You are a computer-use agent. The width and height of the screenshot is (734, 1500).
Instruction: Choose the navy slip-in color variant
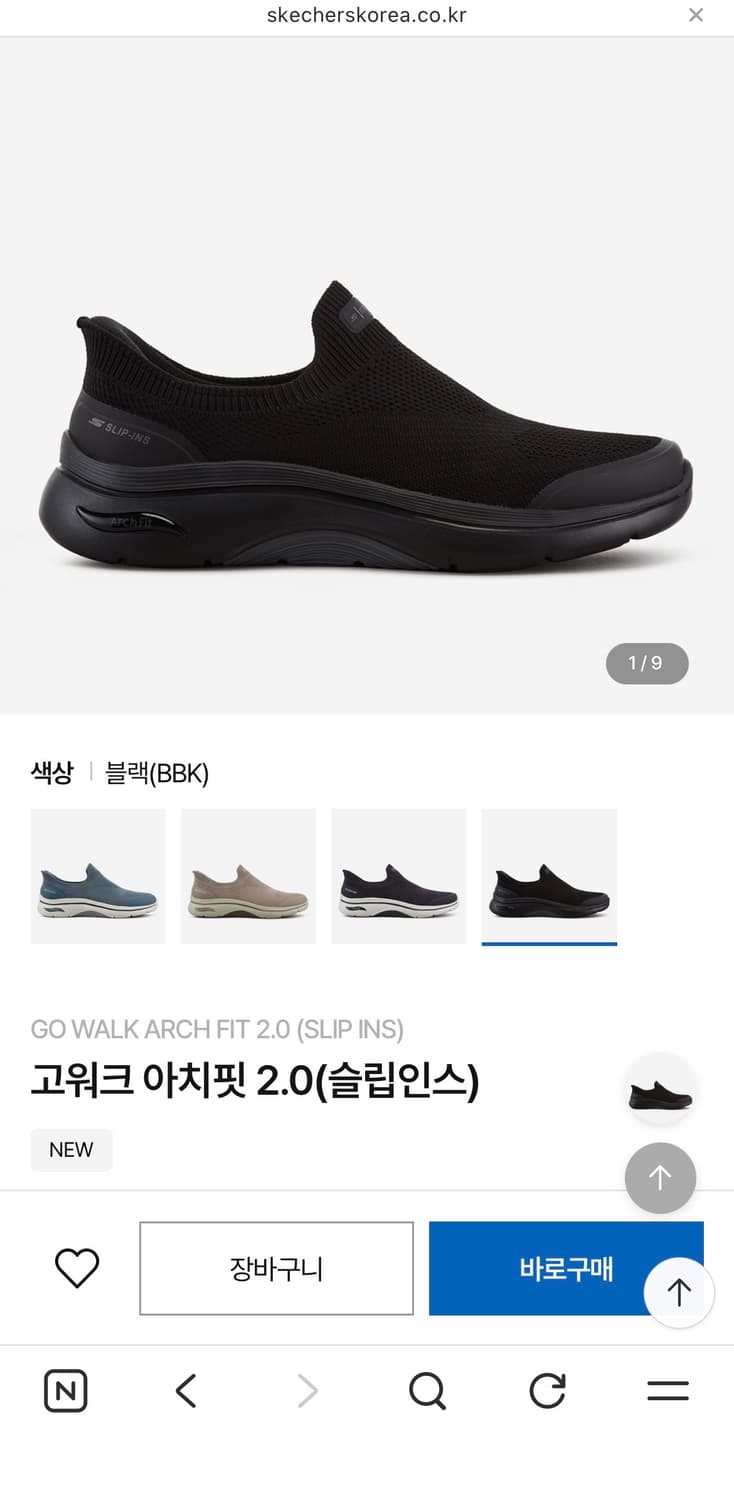pos(399,875)
